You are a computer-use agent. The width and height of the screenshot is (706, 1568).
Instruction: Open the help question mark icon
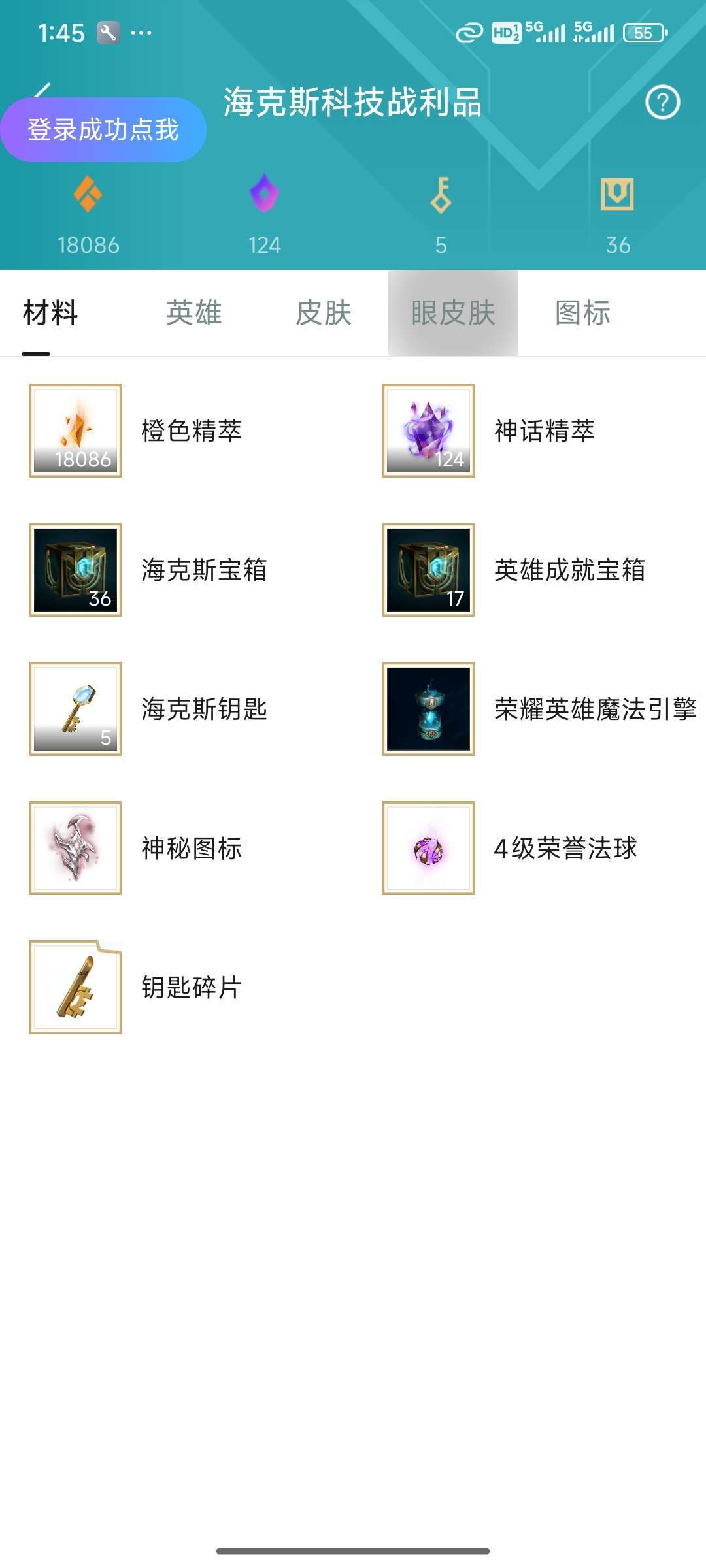click(x=662, y=103)
